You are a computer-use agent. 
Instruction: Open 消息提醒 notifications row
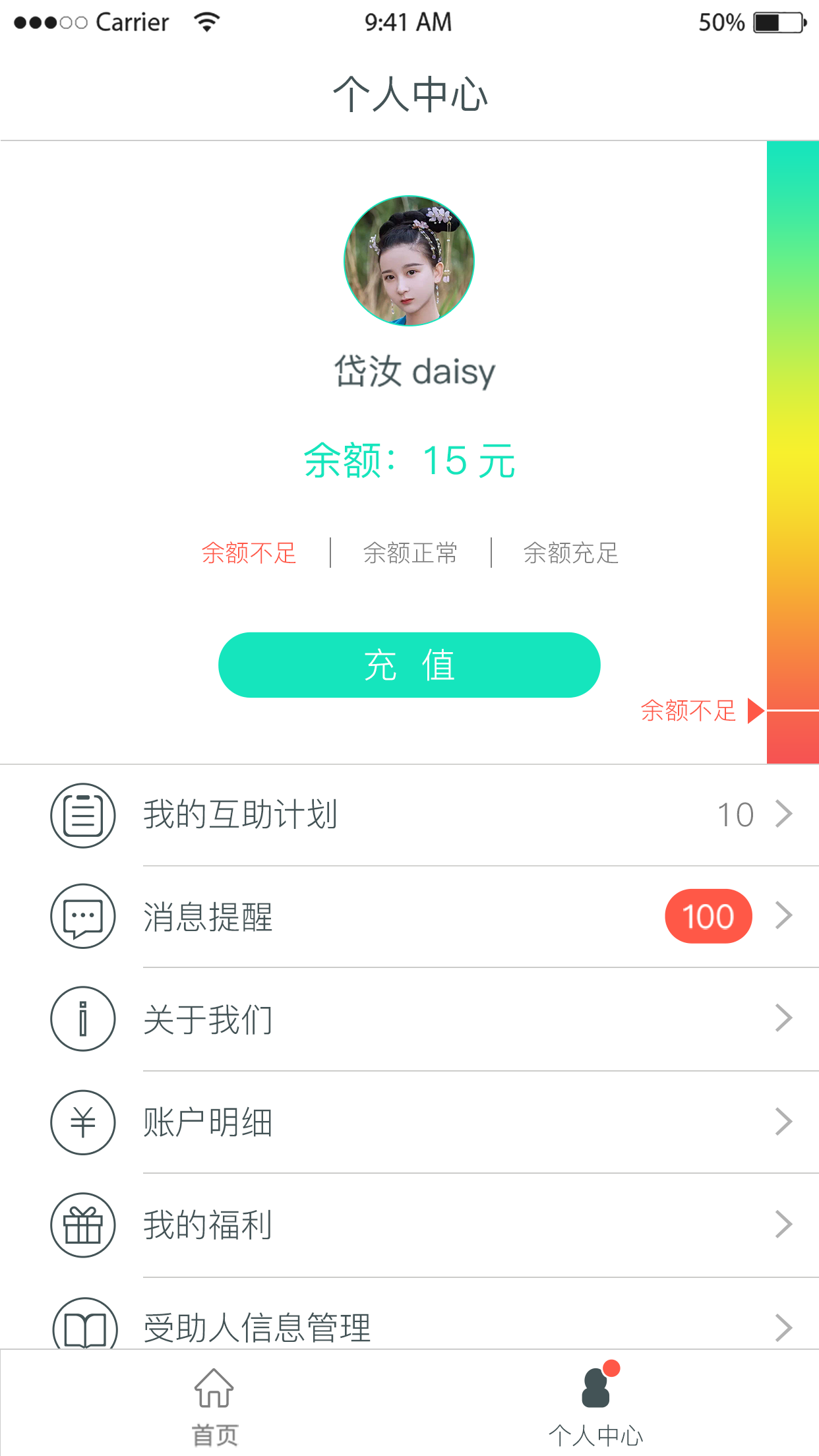(422, 917)
